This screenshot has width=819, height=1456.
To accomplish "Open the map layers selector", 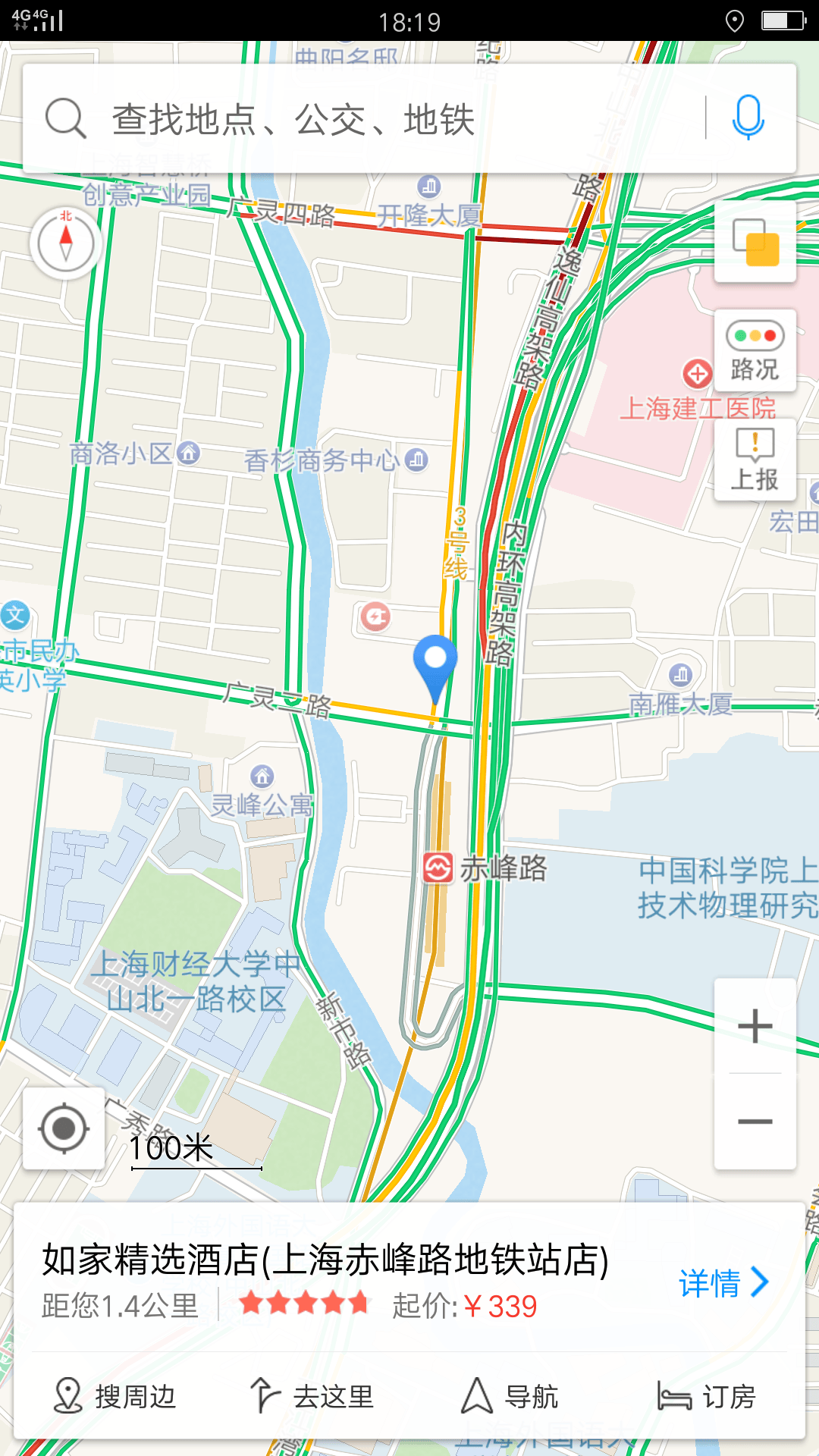I will [x=755, y=242].
